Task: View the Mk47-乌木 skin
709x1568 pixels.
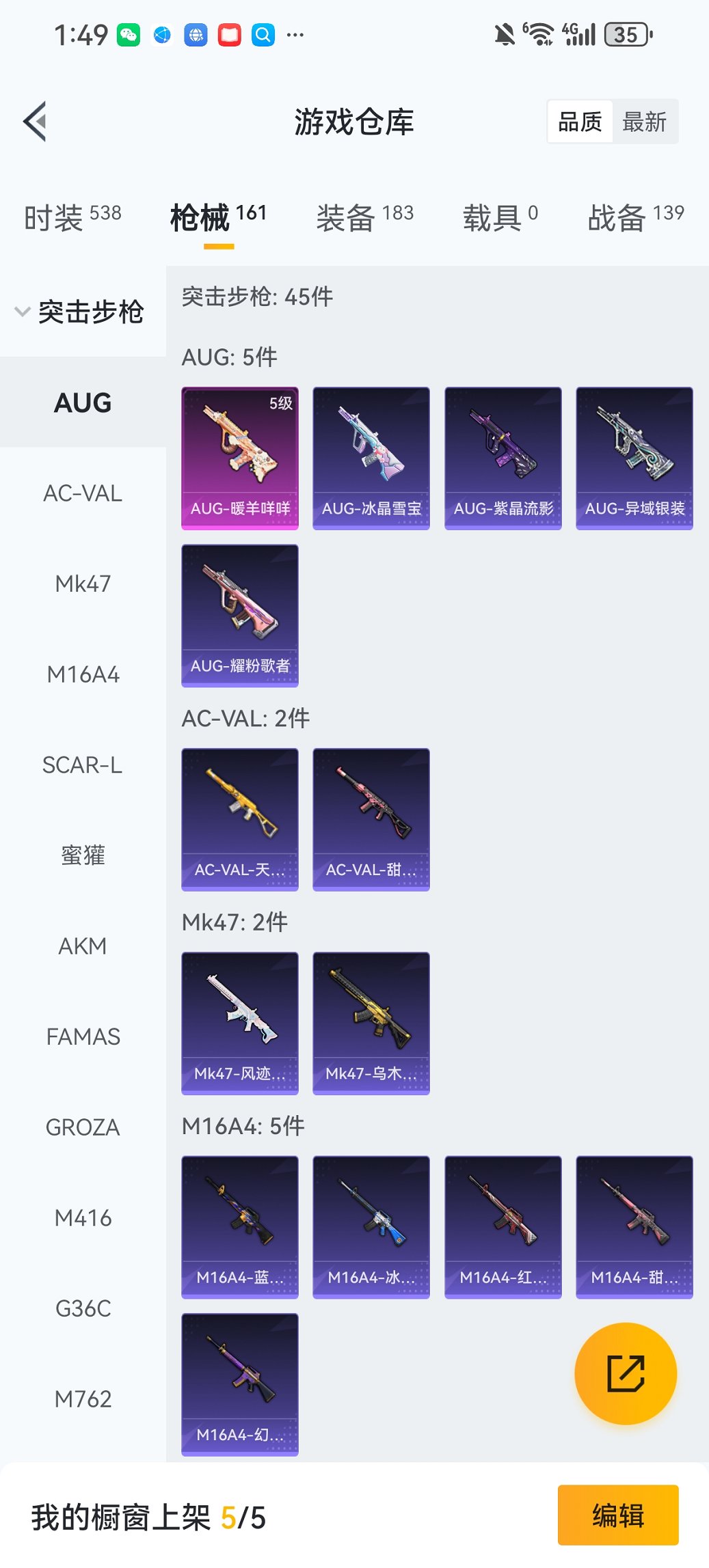Action: point(371,1023)
